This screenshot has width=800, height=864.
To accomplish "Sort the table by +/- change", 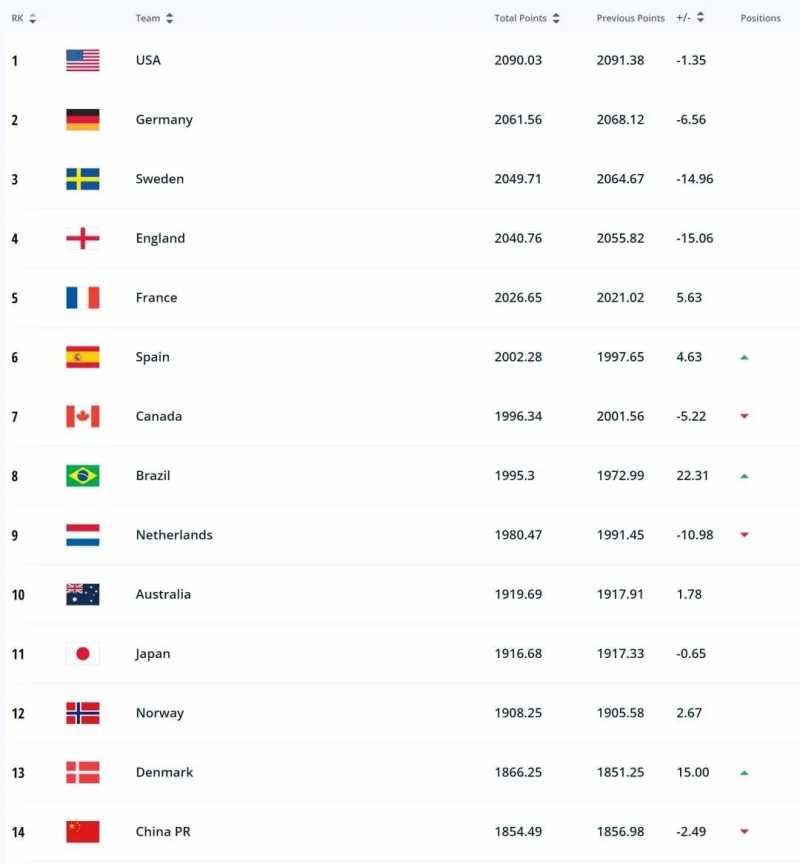I will coord(700,18).
